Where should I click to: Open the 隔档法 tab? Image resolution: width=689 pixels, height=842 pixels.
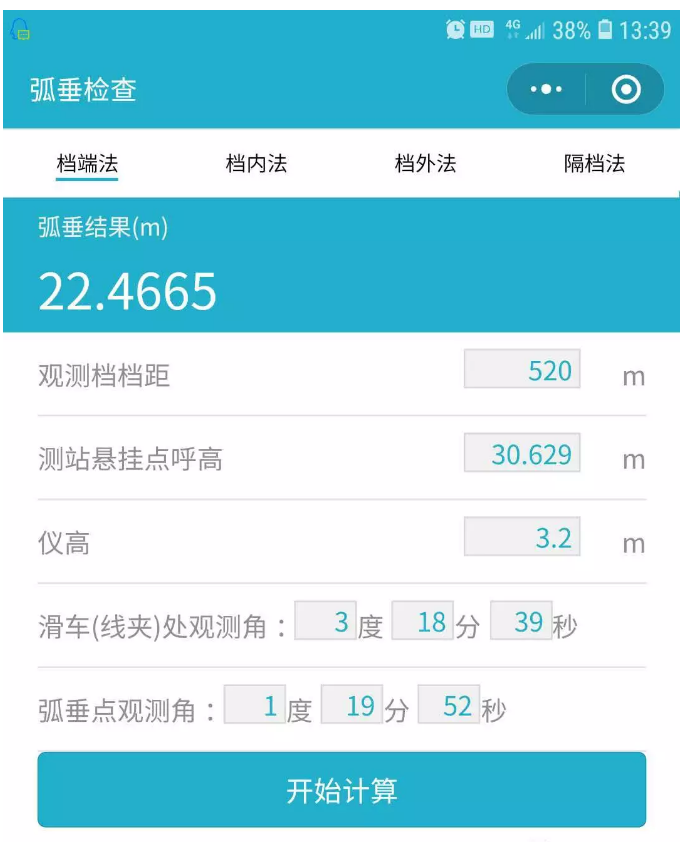pyautogui.click(x=594, y=163)
